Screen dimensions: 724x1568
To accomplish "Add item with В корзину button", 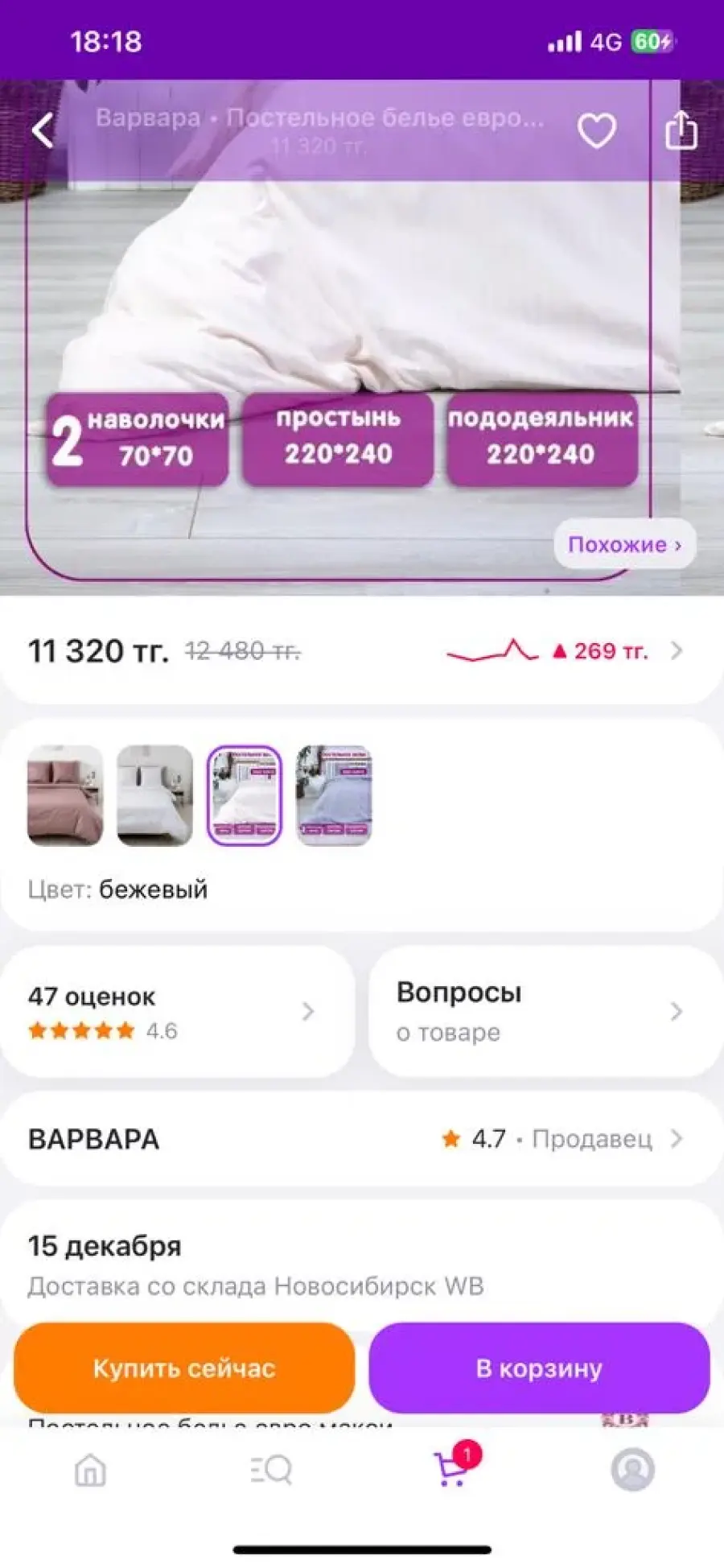I will click(539, 1368).
